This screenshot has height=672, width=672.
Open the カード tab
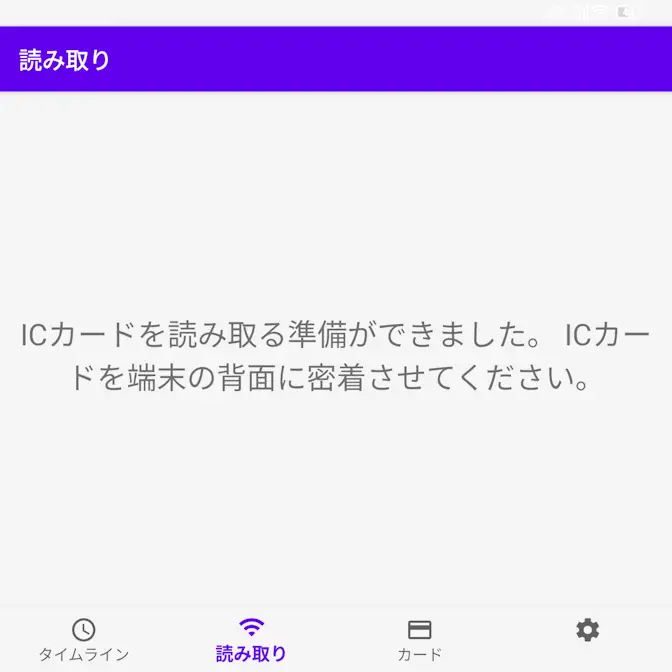pyautogui.click(x=420, y=640)
